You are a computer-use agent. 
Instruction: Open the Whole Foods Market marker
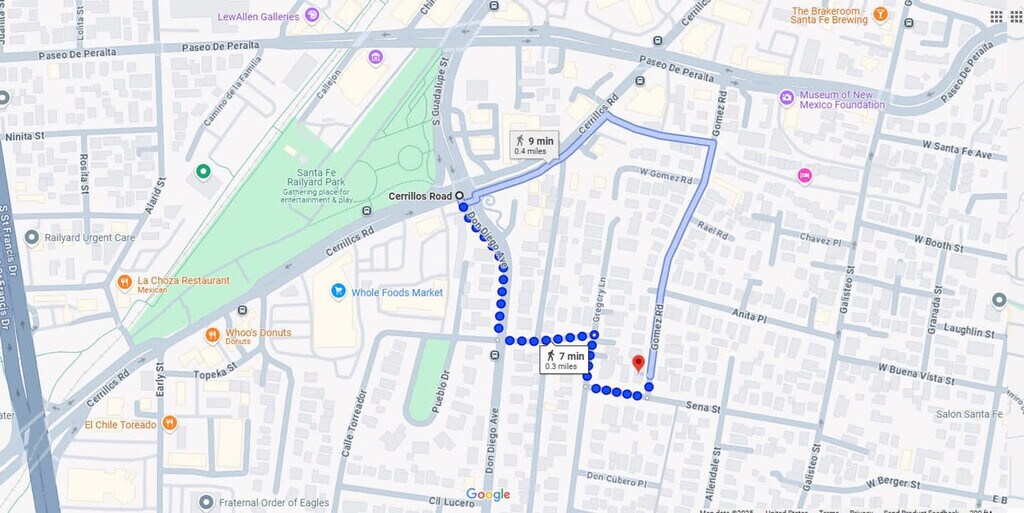338,291
